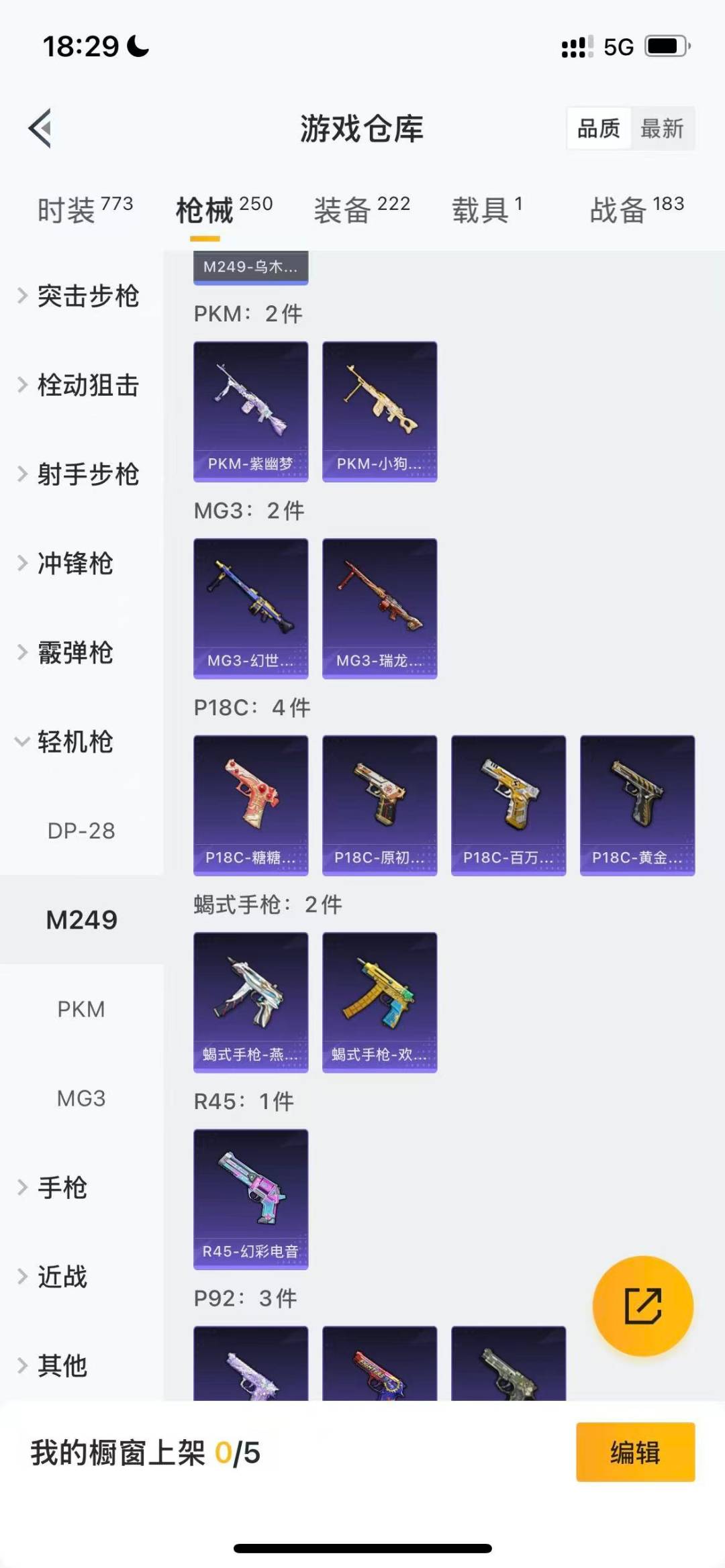Open the share/export orange button
The width and height of the screenshot is (725, 1568).
(x=641, y=1306)
